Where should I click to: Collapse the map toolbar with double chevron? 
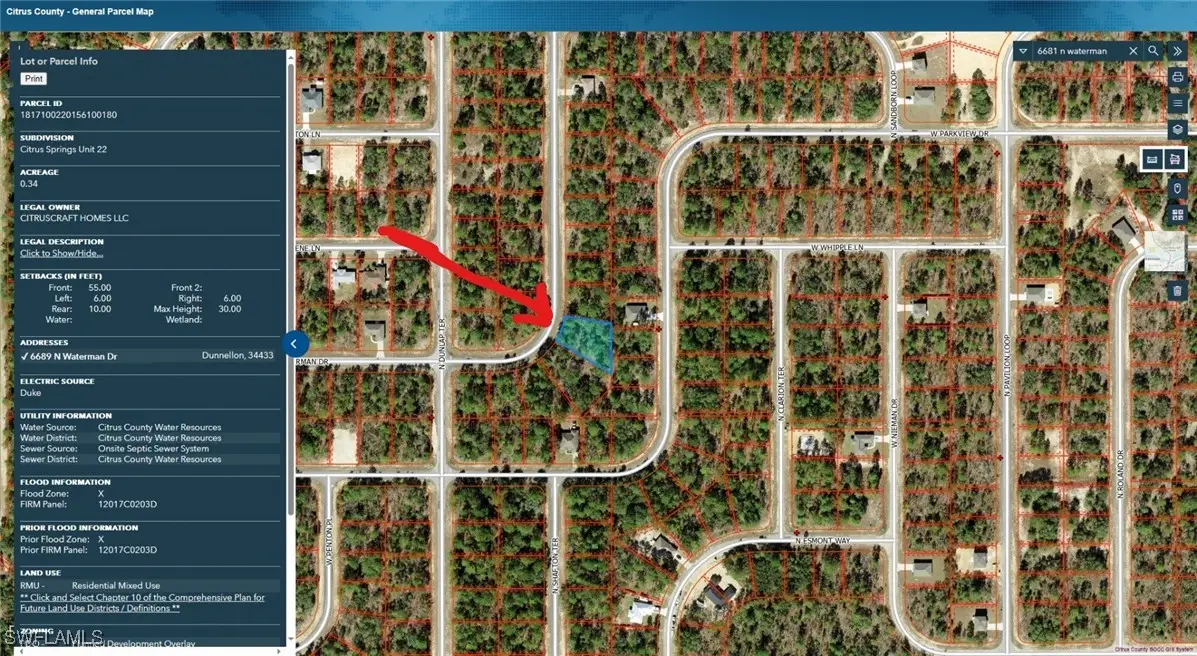(1177, 51)
